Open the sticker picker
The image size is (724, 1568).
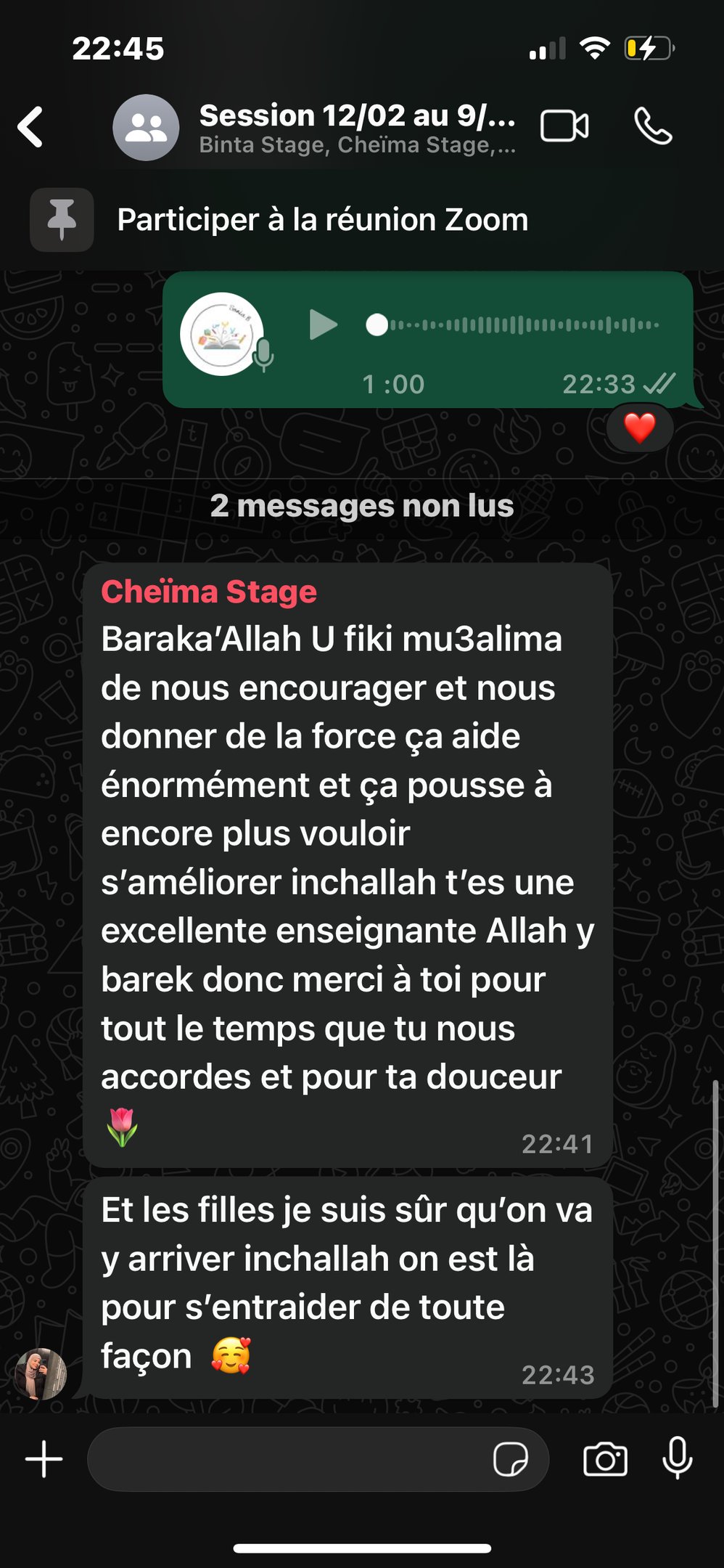point(511,1459)
